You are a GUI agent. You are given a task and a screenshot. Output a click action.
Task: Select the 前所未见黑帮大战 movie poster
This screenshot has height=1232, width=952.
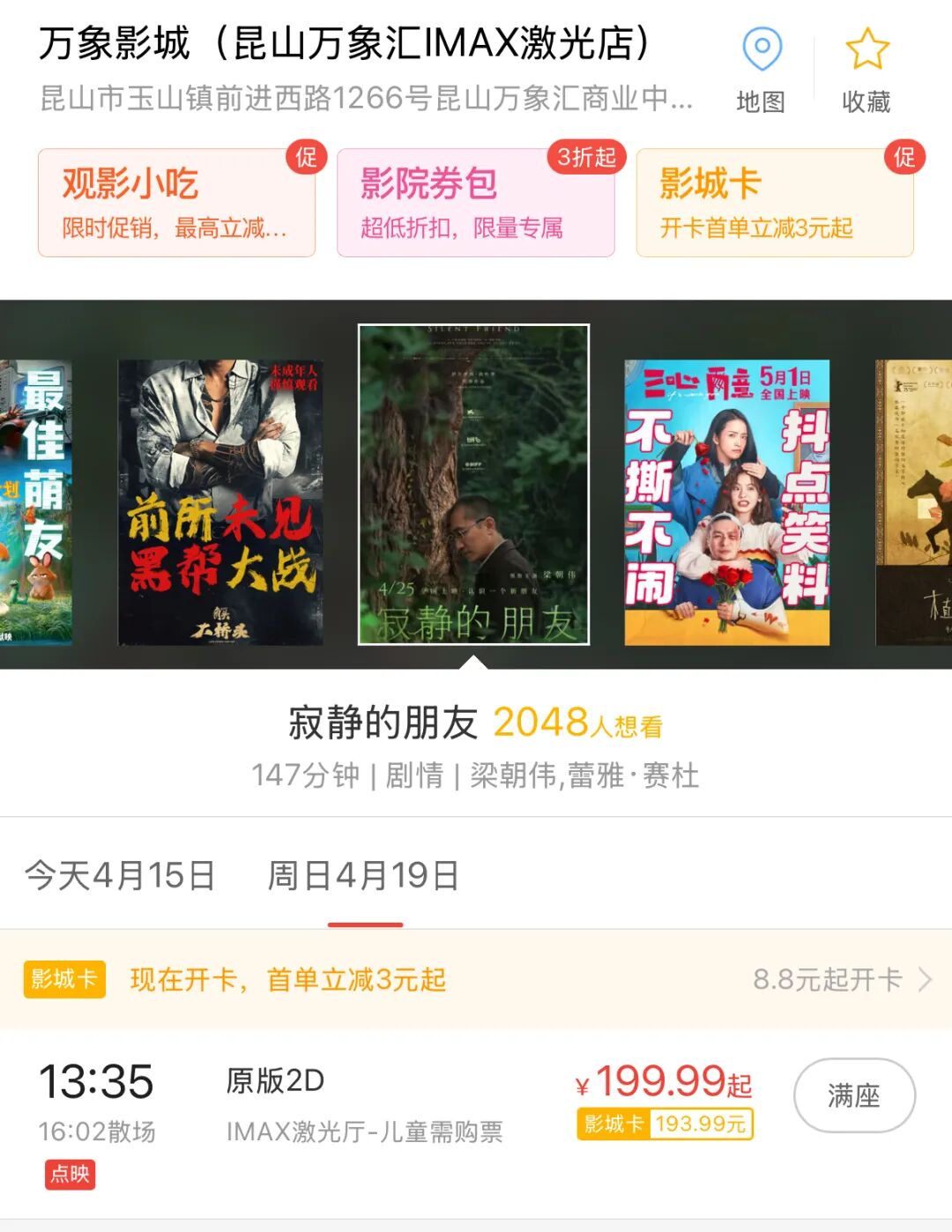220,501
